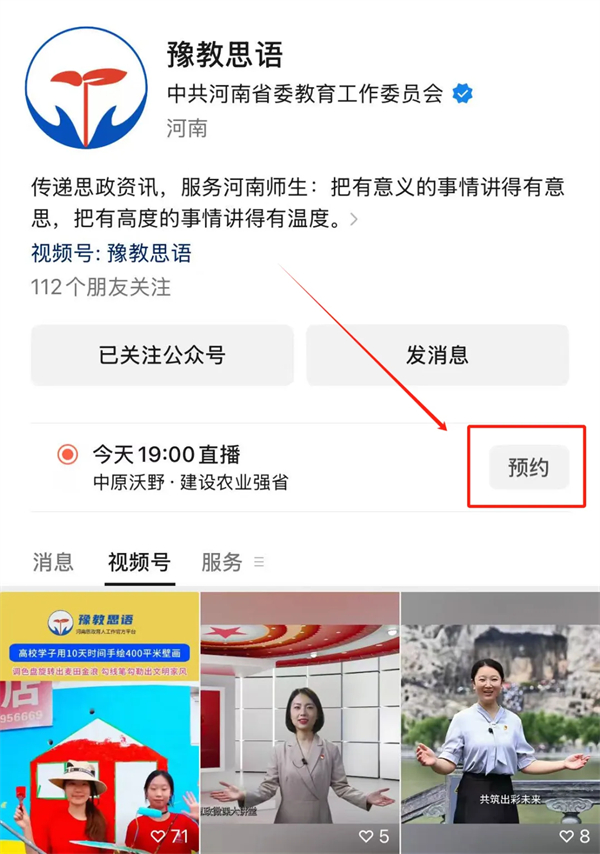This screenshot has width=600, height=854.
Task: Open the 视频号: 豫教思语 link
Action: tap(111, 253)
